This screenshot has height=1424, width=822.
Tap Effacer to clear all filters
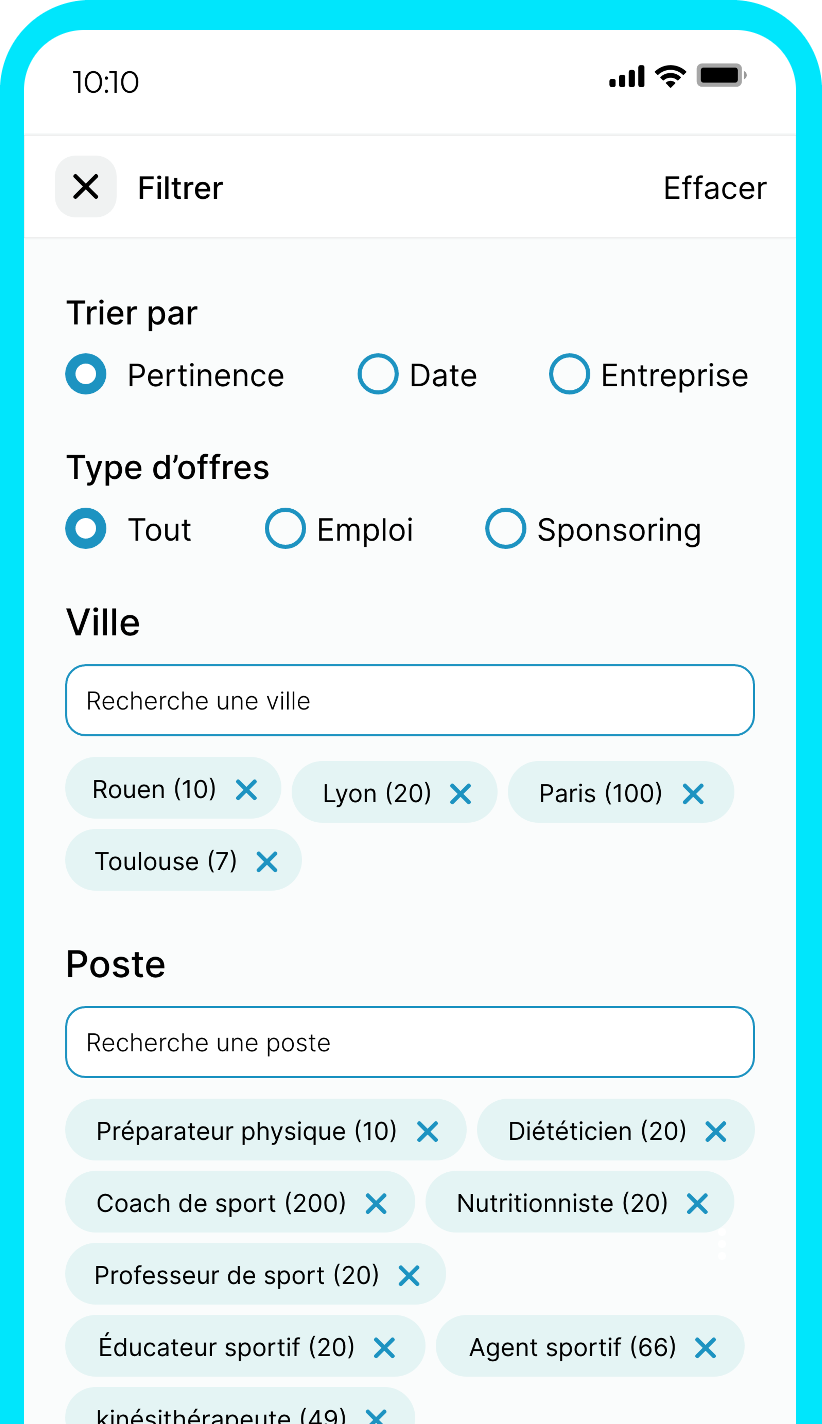pyautogui.click(x=714, y=188)
